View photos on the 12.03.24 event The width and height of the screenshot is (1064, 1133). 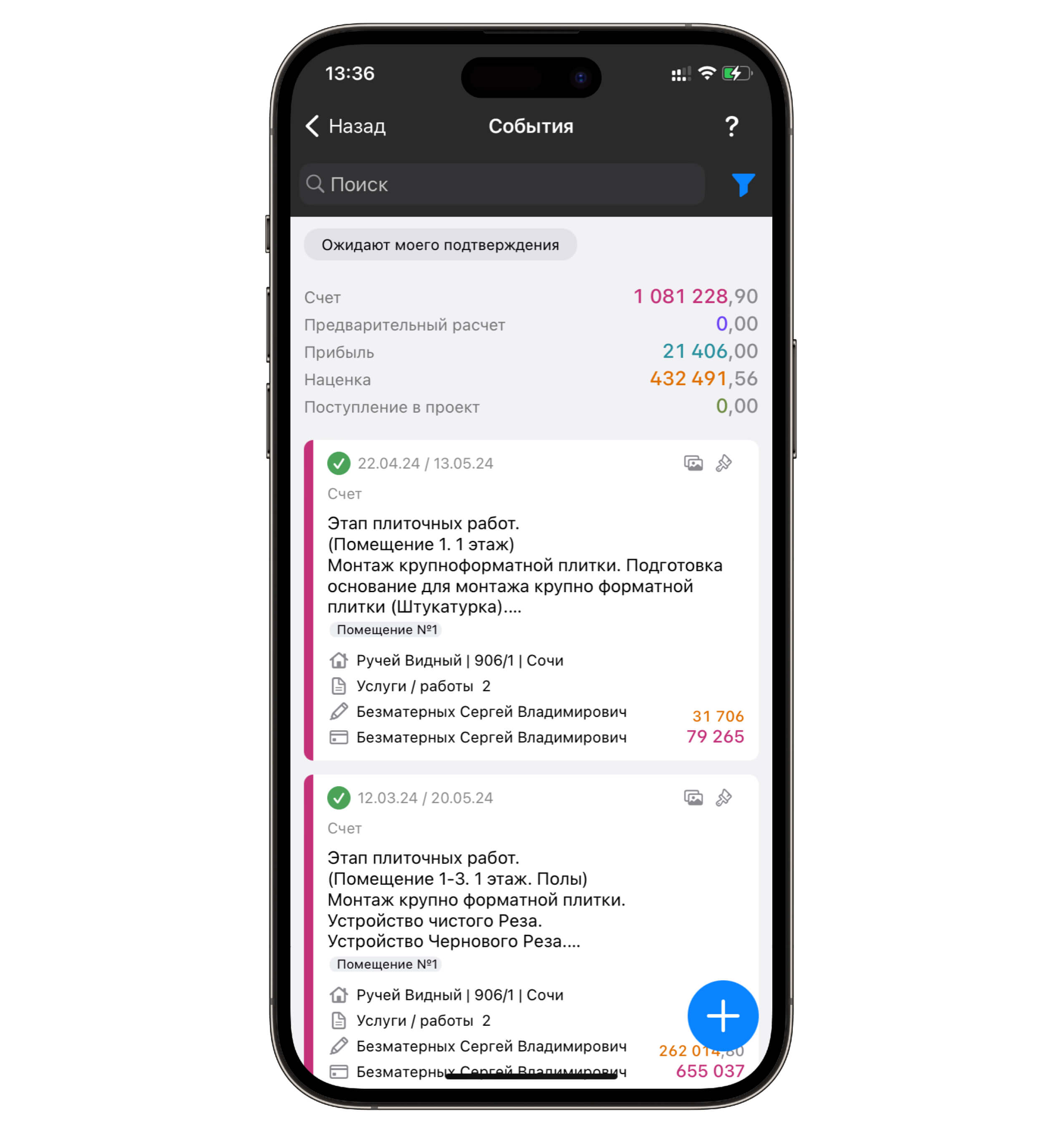click(x=693, y=798)
